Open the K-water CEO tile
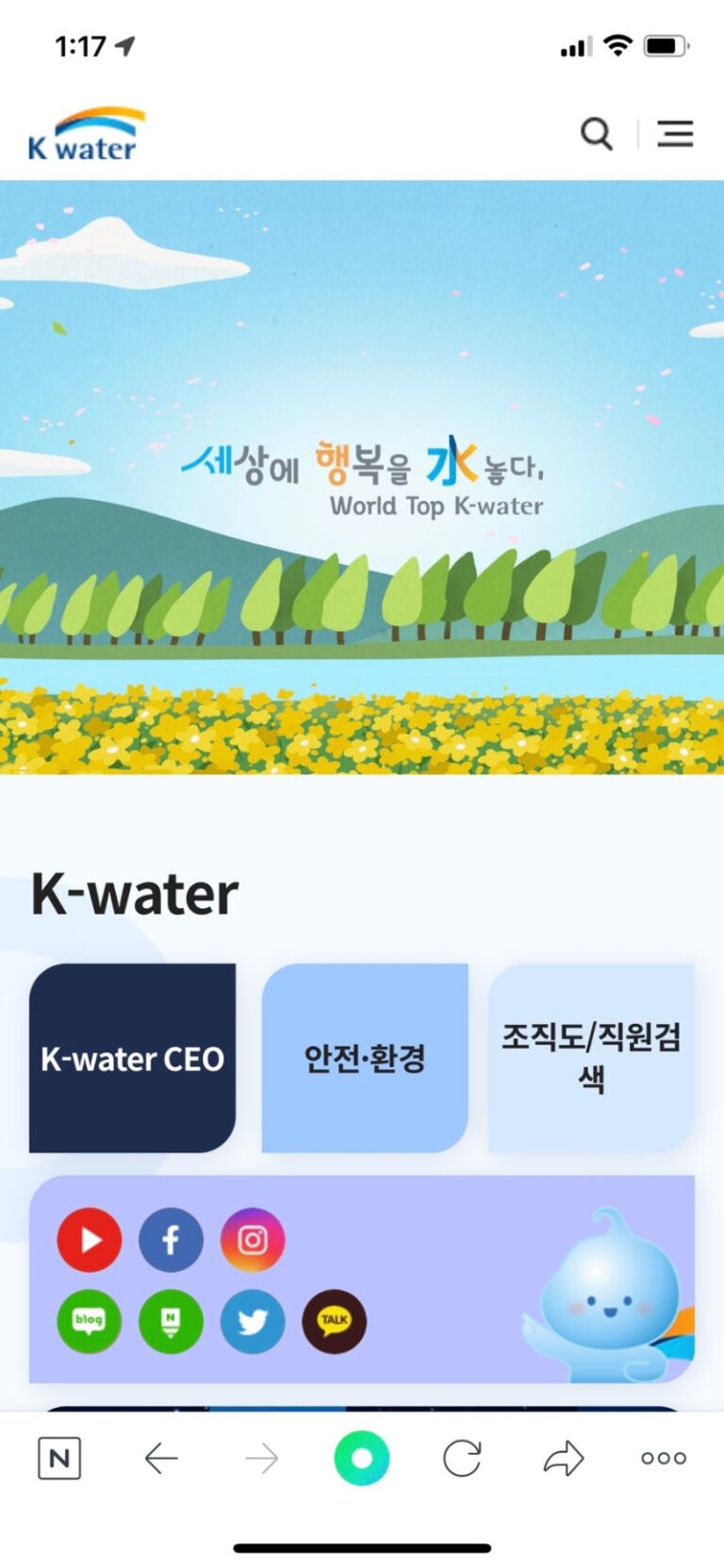This screenshot has height=1568, width=724. (132, 1058)
